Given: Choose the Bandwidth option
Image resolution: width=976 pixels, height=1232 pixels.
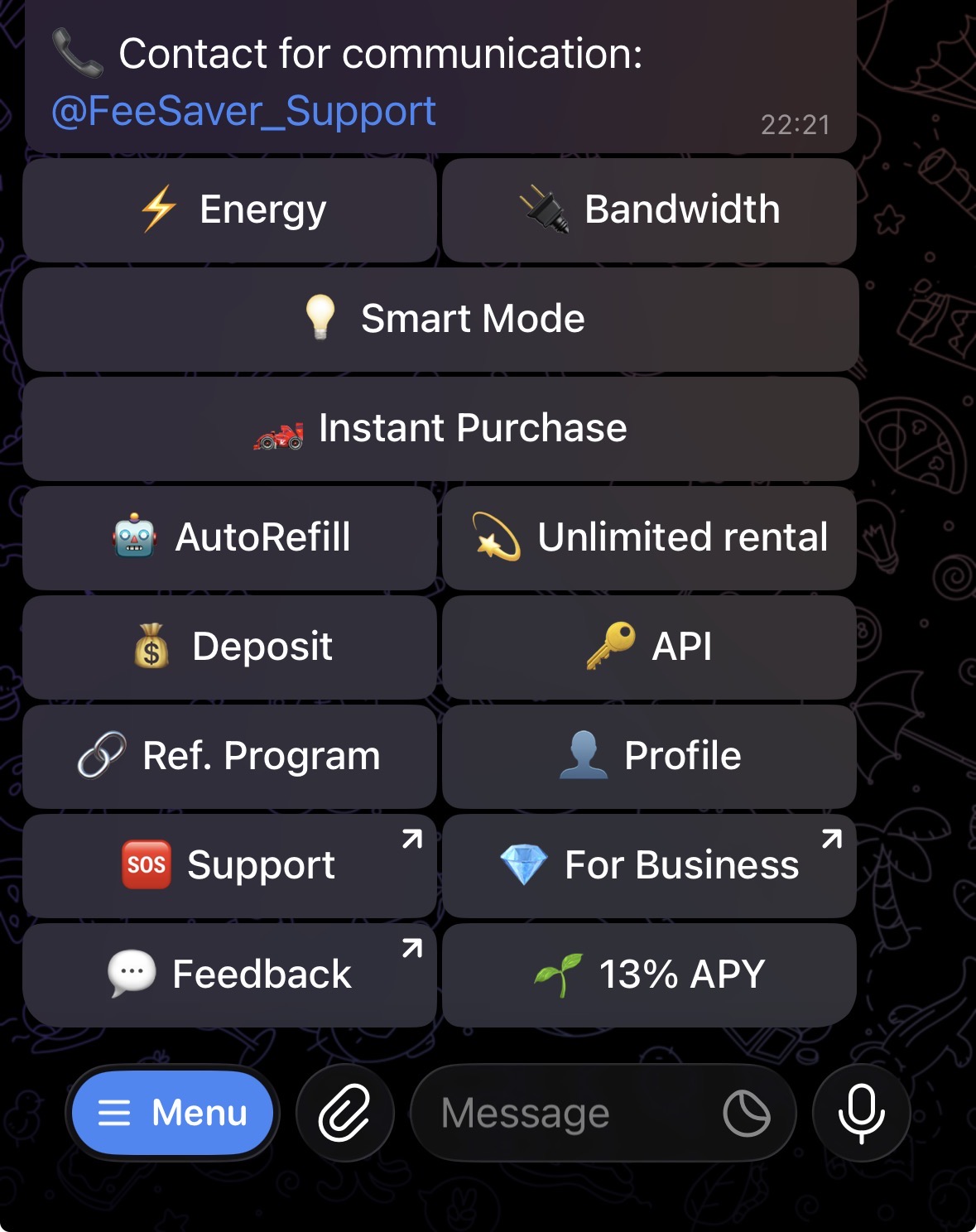Looking at the screenshot, I should 649,210.
